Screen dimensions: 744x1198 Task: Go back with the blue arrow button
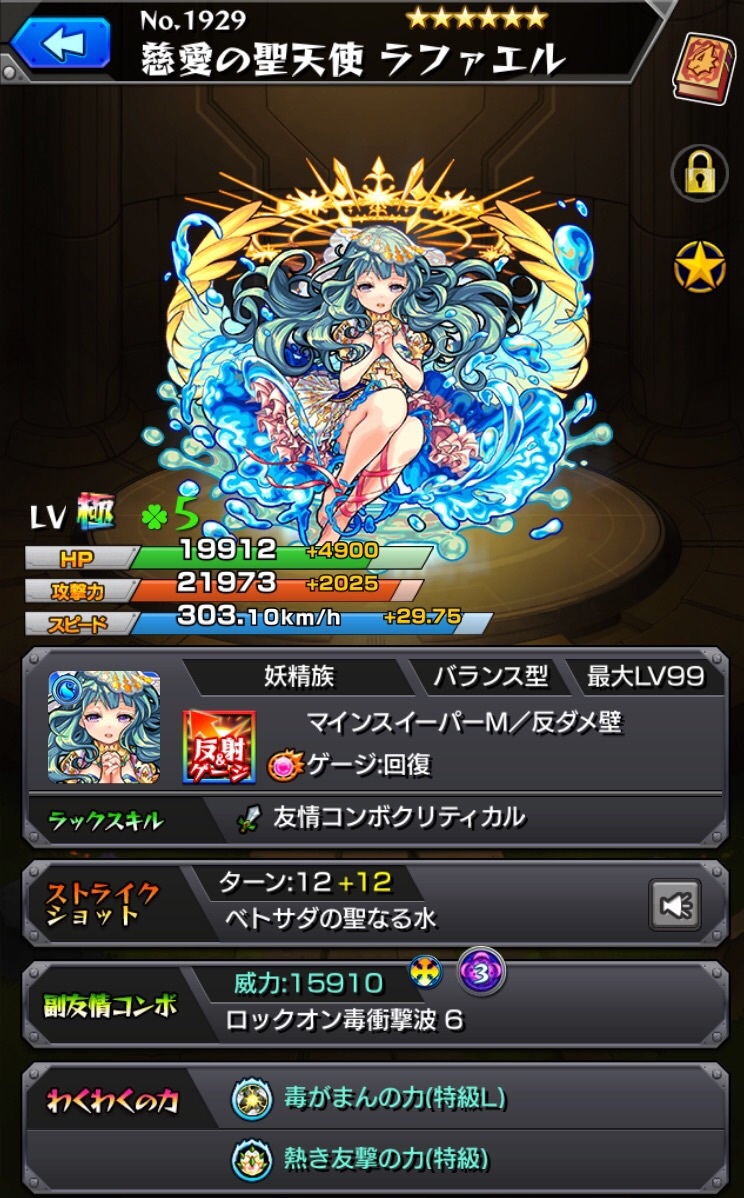[61, 42]
